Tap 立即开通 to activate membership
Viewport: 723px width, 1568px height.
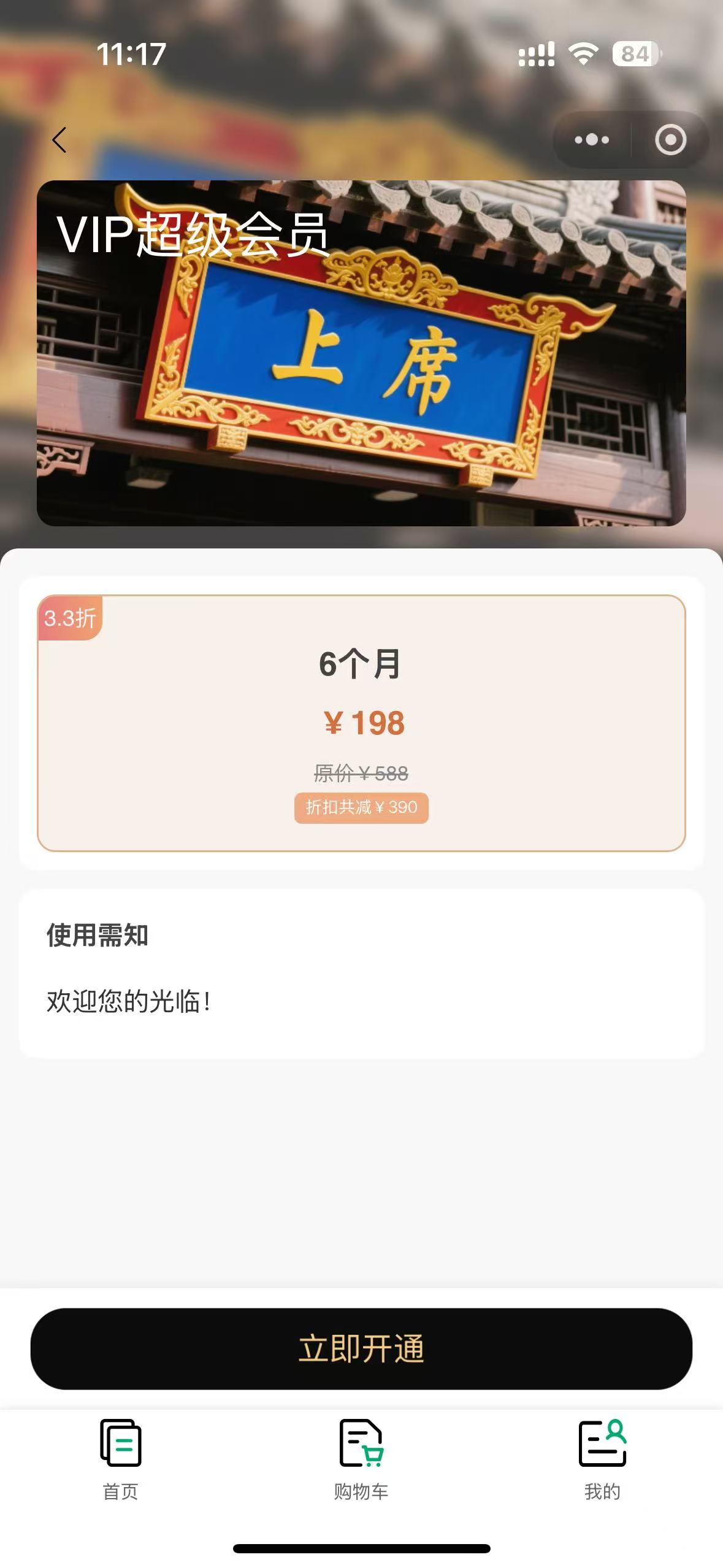click(361, 1348)
